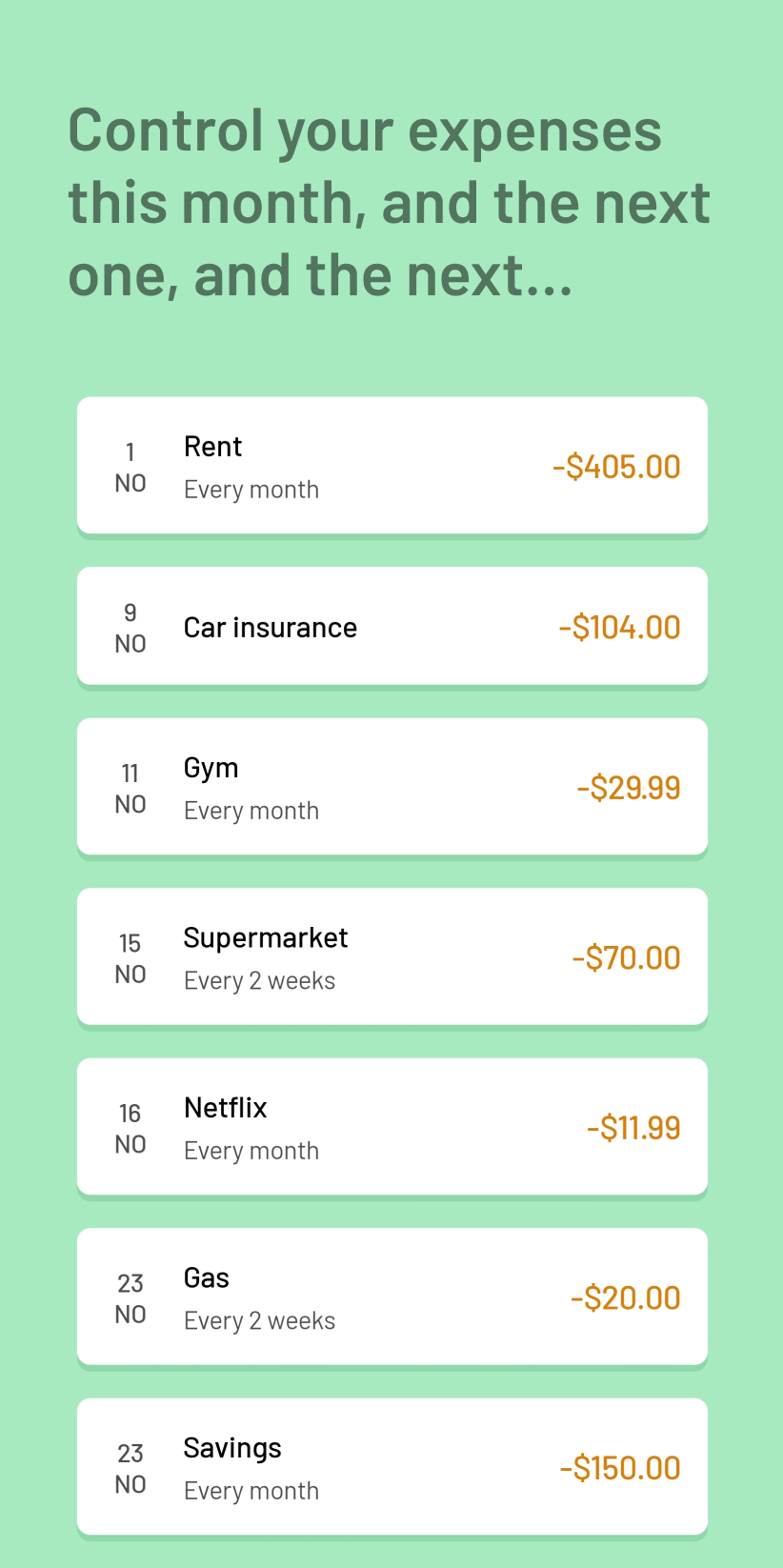Click the 23 NO badge on the Savings card
This screenshot has width=783, height=1568.
pos(130,1467)
